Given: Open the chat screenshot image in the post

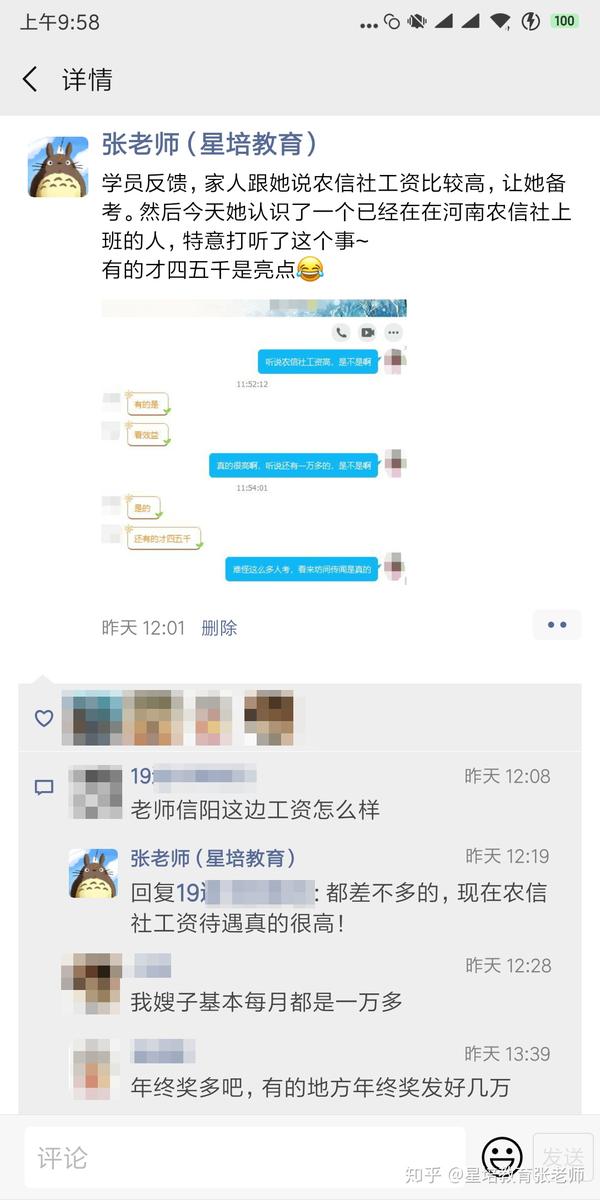Looking at the screenshot, I should click(x=254, y=440).
